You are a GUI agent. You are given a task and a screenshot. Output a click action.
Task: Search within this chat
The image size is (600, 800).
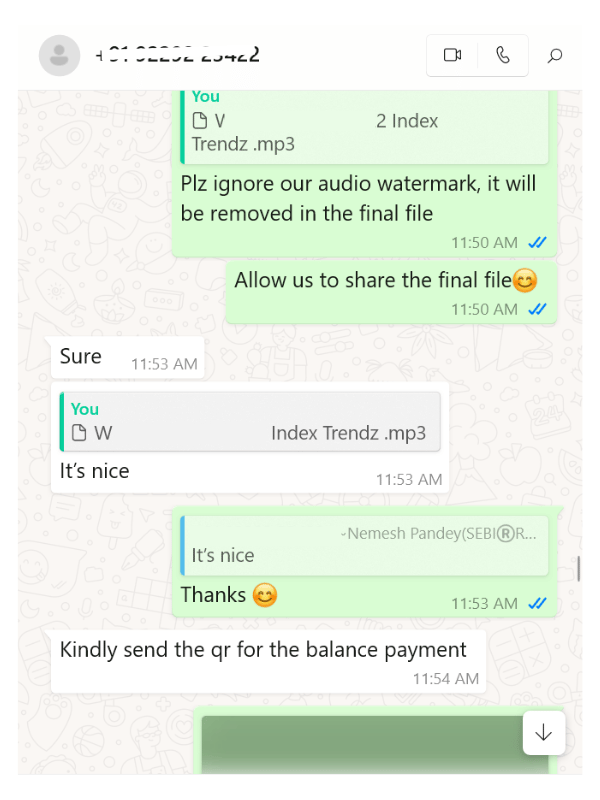[x=555, y=56]
